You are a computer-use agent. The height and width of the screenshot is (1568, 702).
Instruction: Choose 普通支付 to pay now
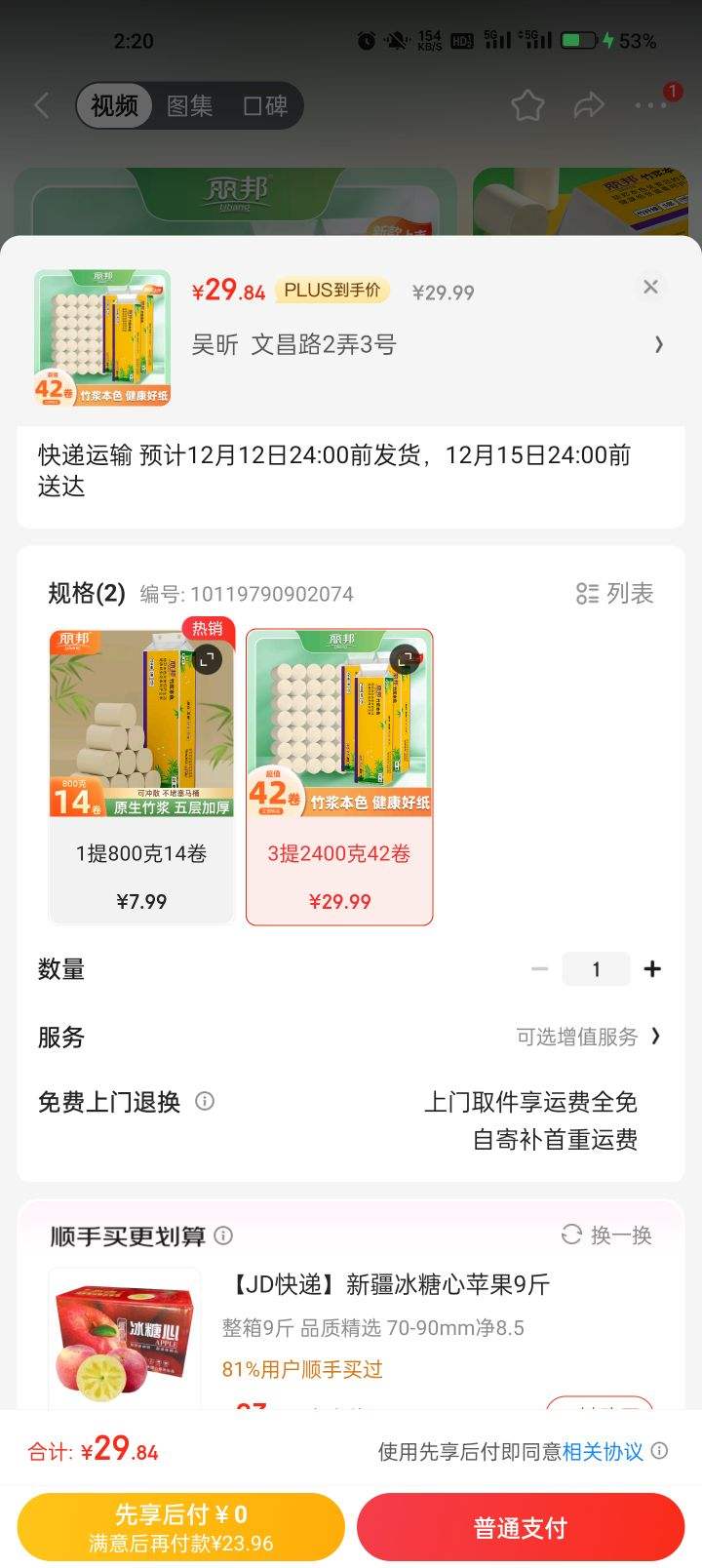521,1527
